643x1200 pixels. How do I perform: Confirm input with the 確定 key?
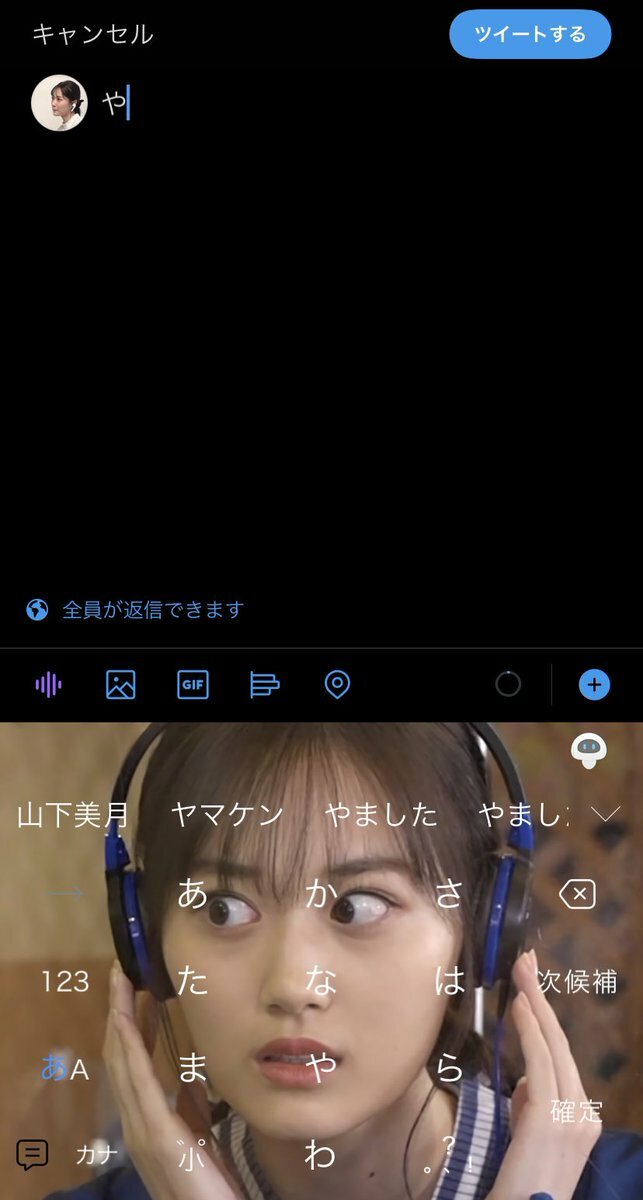coord(577,1111)
